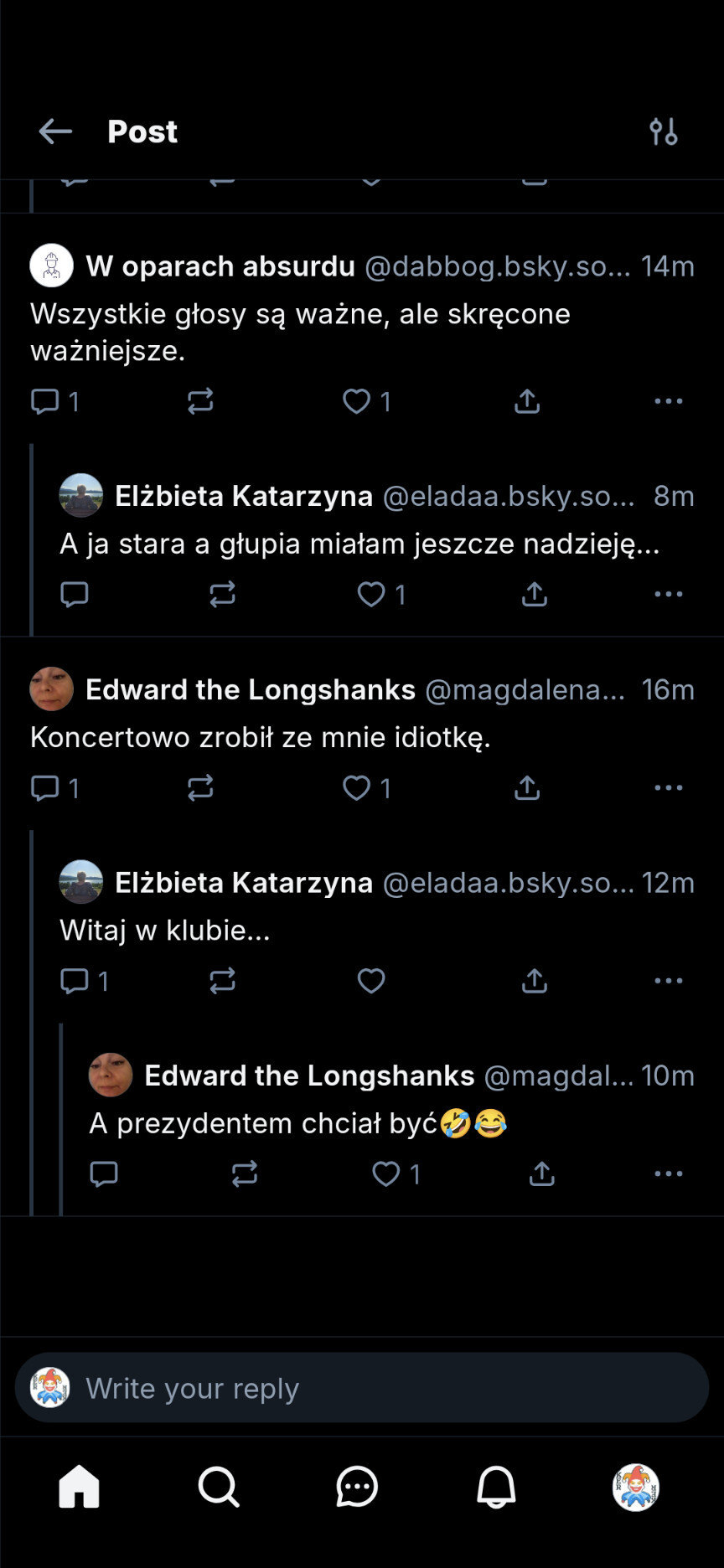The image size is (724, 1568).
Task: Like the 'Witaj w klubie' reply
Action: click(371, 981)
